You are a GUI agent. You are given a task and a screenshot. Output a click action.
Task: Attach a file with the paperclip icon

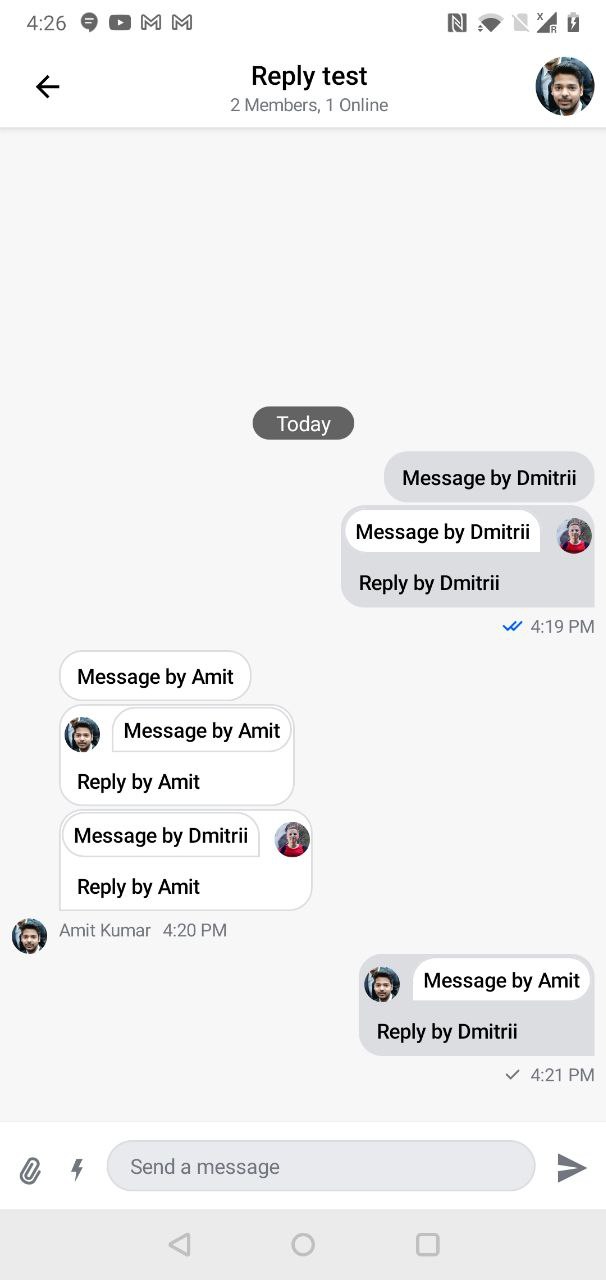click(31, 1169)
